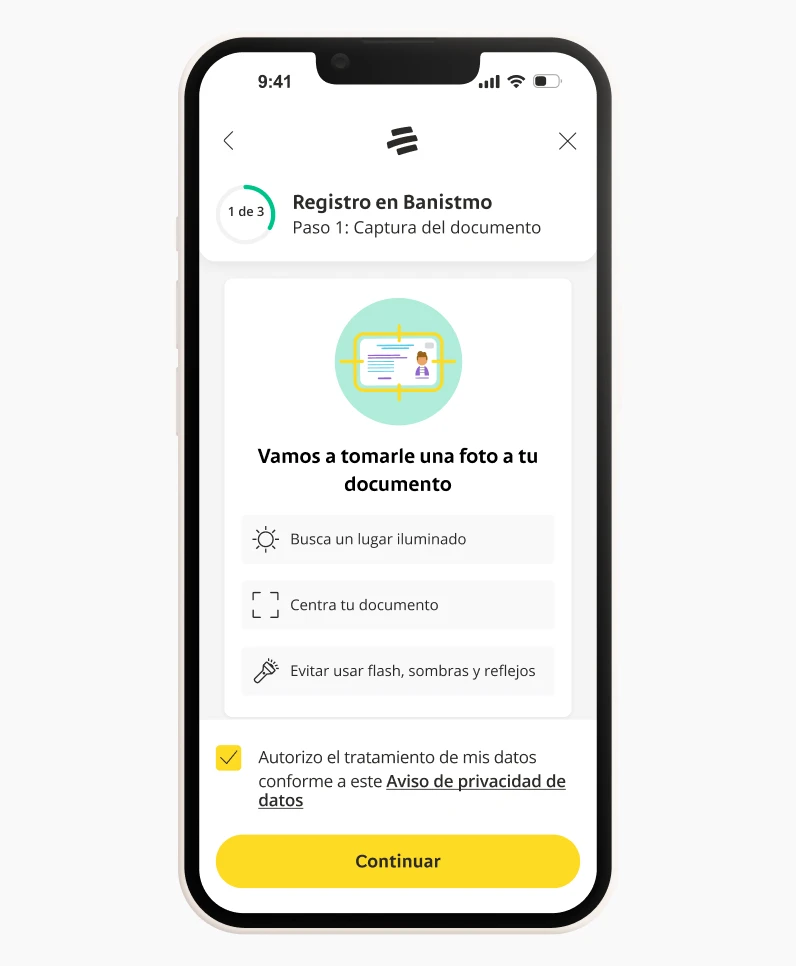Go back using the top-left arrow
796x966 pixels.
(x=229, y=141)
